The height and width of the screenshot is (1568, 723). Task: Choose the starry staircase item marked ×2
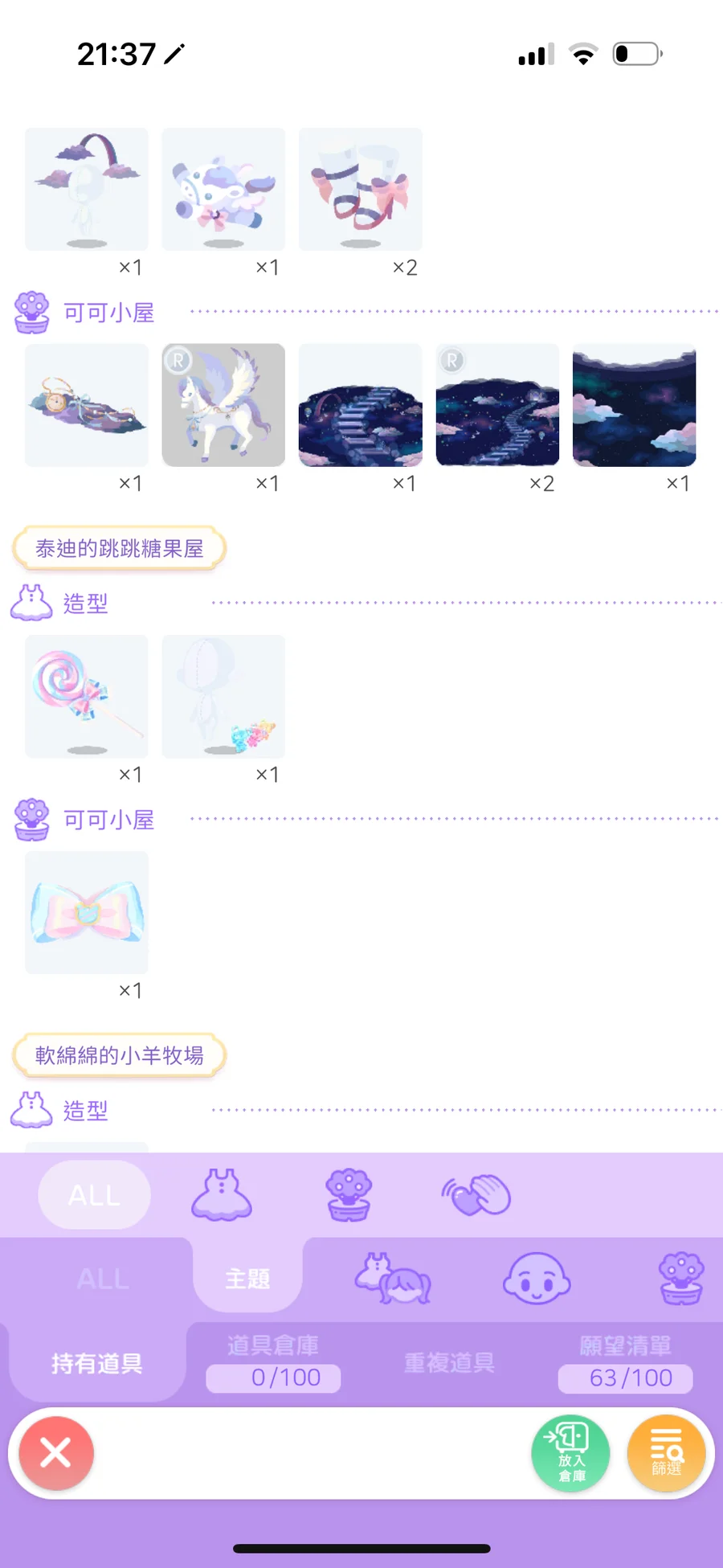[x=497, y=405]
